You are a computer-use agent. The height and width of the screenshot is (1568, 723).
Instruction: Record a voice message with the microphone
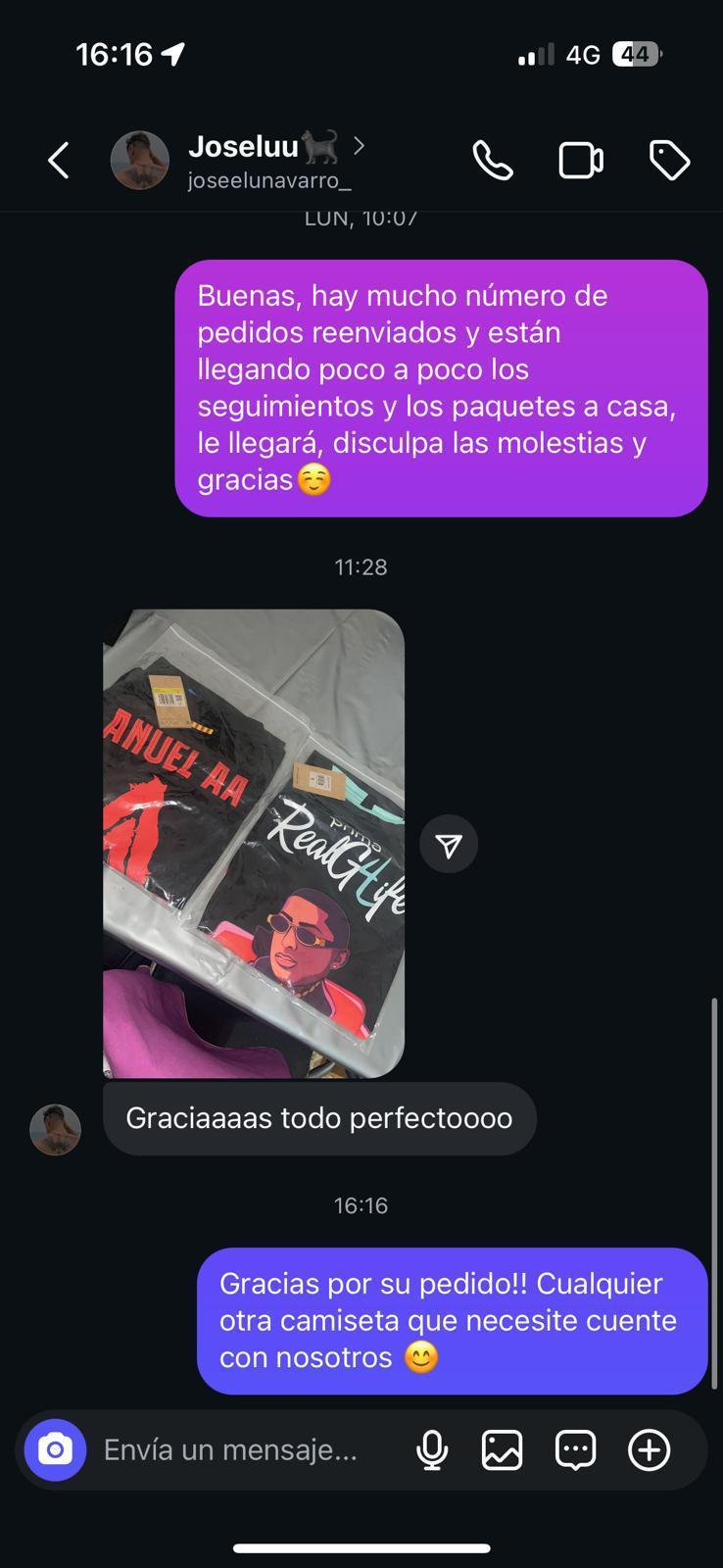(x=432, y=1449)
